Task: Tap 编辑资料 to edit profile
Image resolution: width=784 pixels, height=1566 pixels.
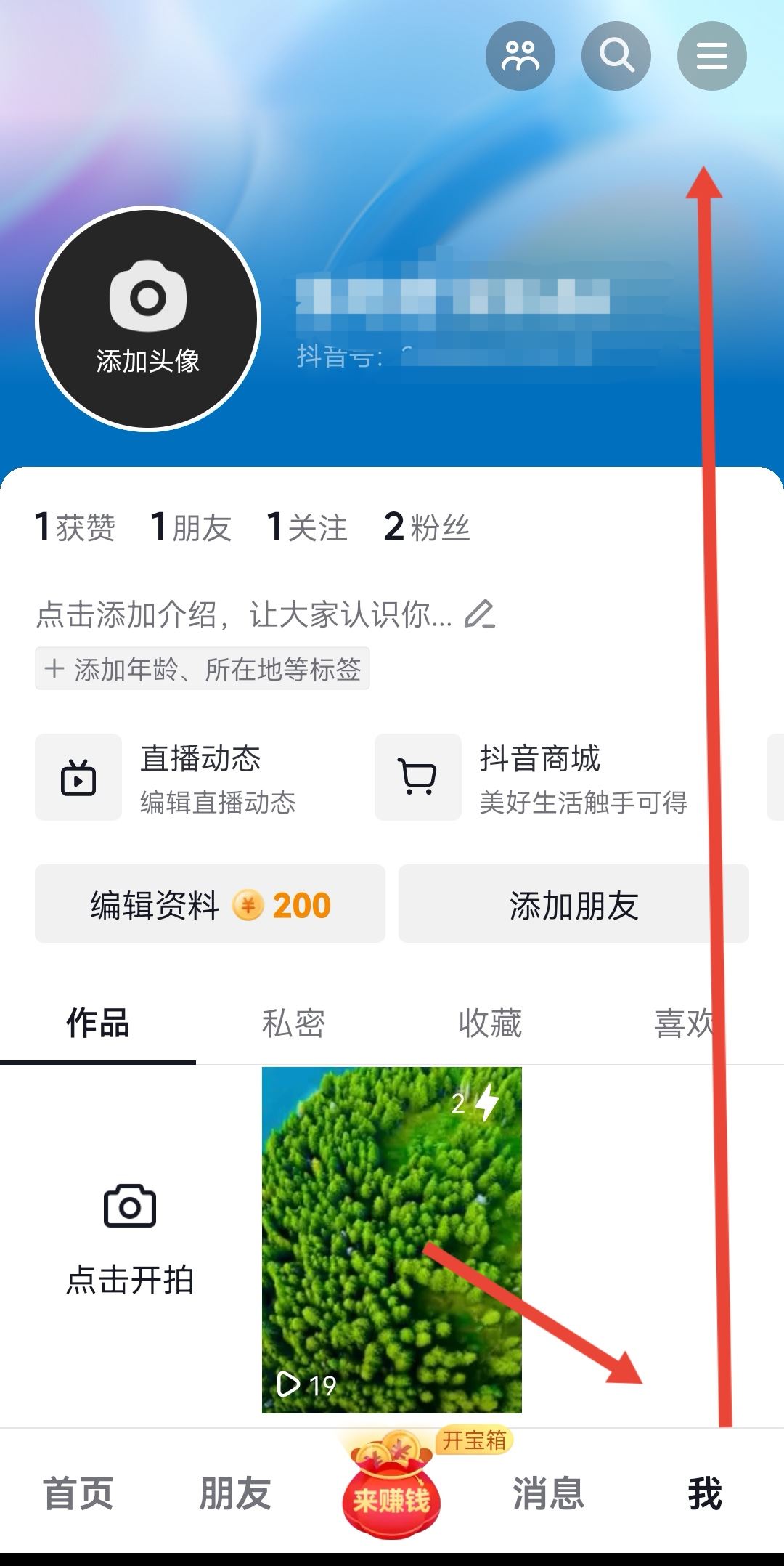Action: [x=209, y=903]
